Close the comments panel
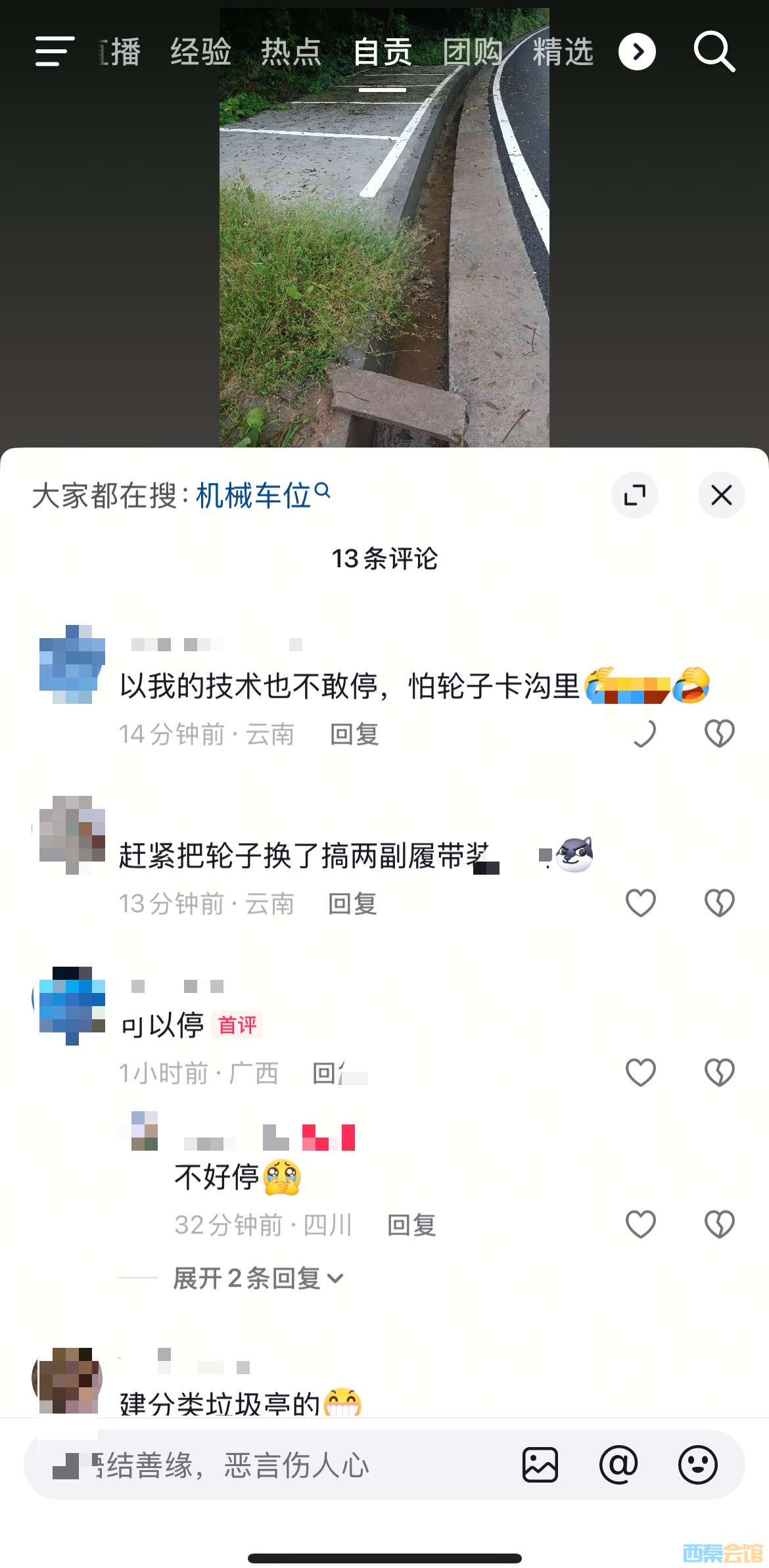The width and height of the screenshot is (769, 1568). [721, 495]
